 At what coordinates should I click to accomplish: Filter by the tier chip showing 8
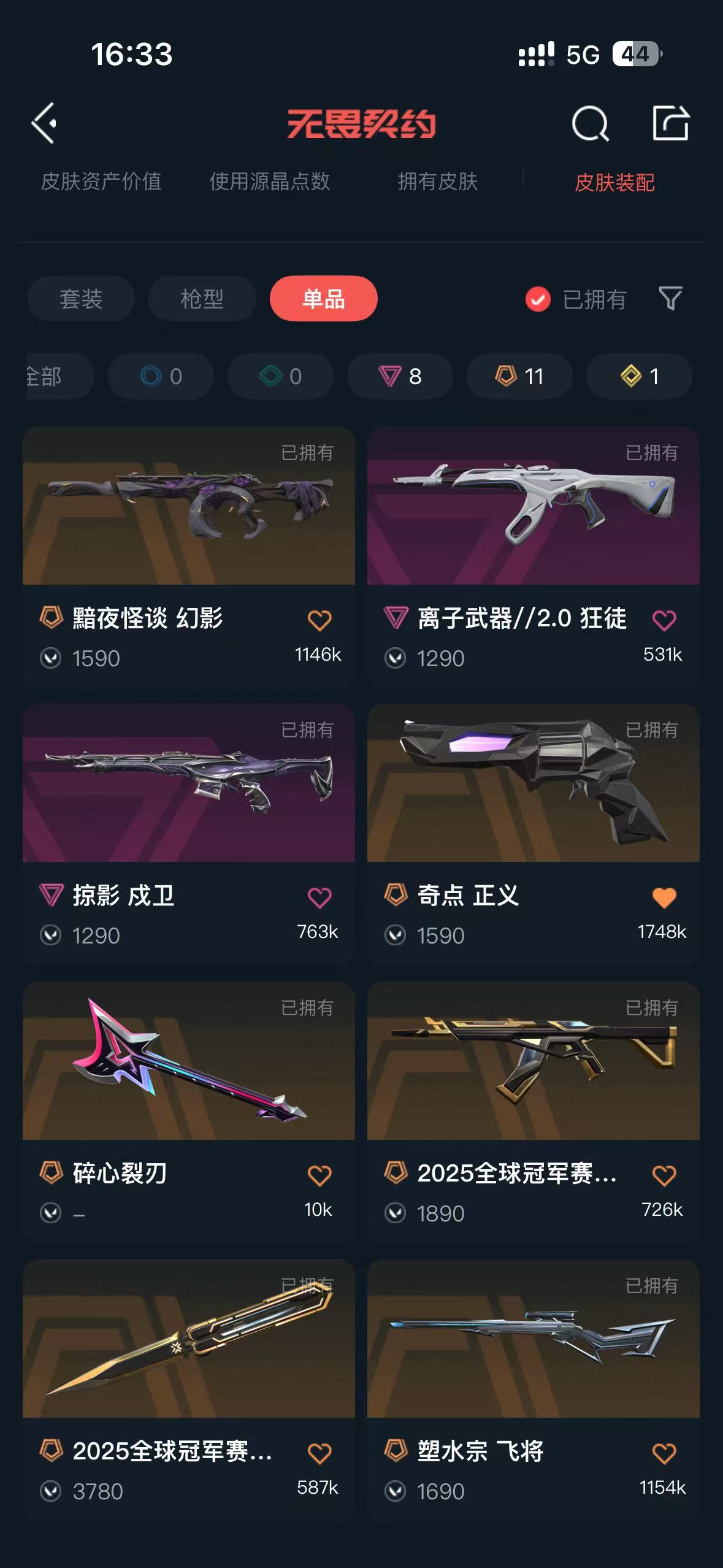400,376
